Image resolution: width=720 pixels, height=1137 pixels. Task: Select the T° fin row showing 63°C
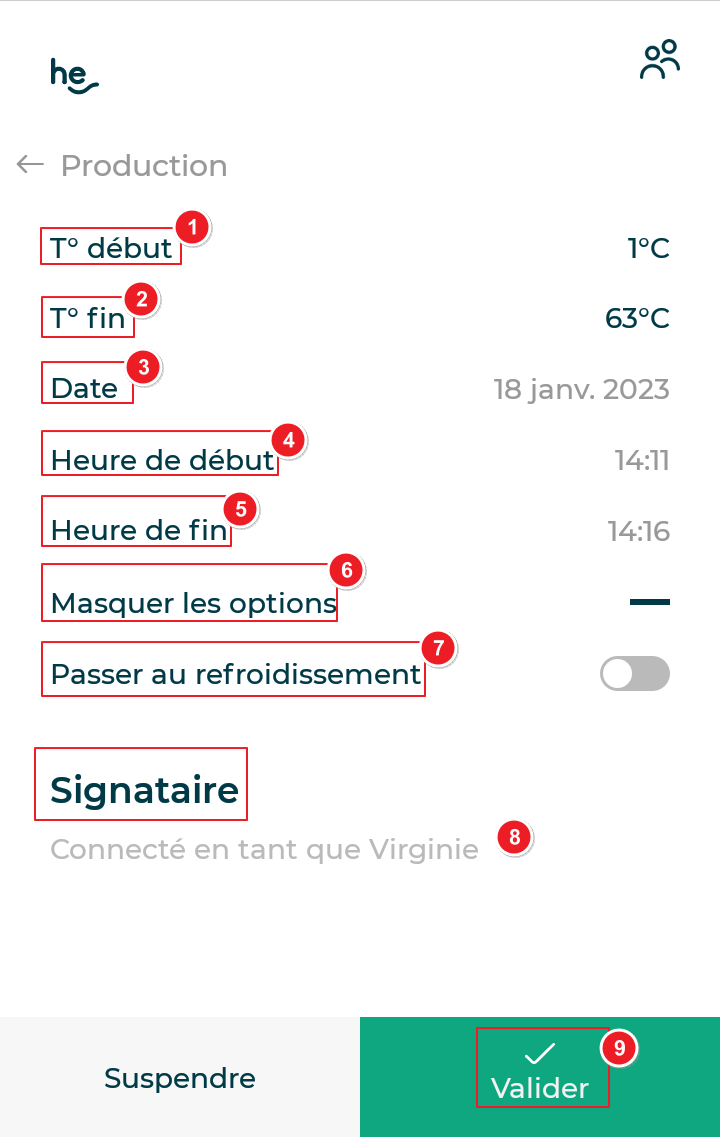88,318
